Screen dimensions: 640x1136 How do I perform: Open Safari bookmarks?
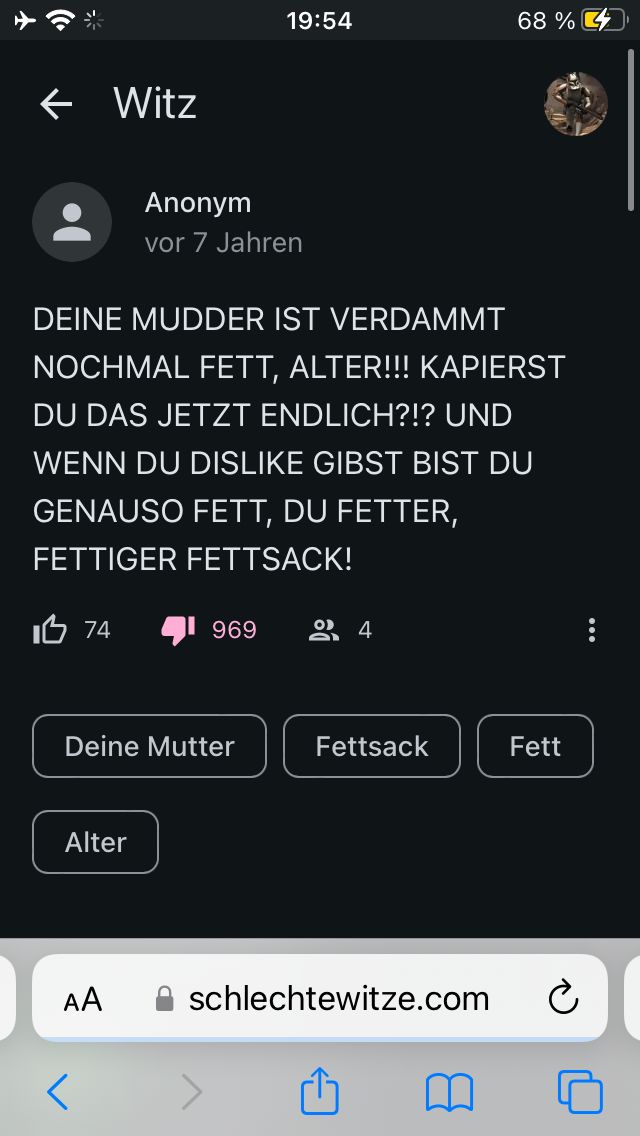tap(449, 1092)
